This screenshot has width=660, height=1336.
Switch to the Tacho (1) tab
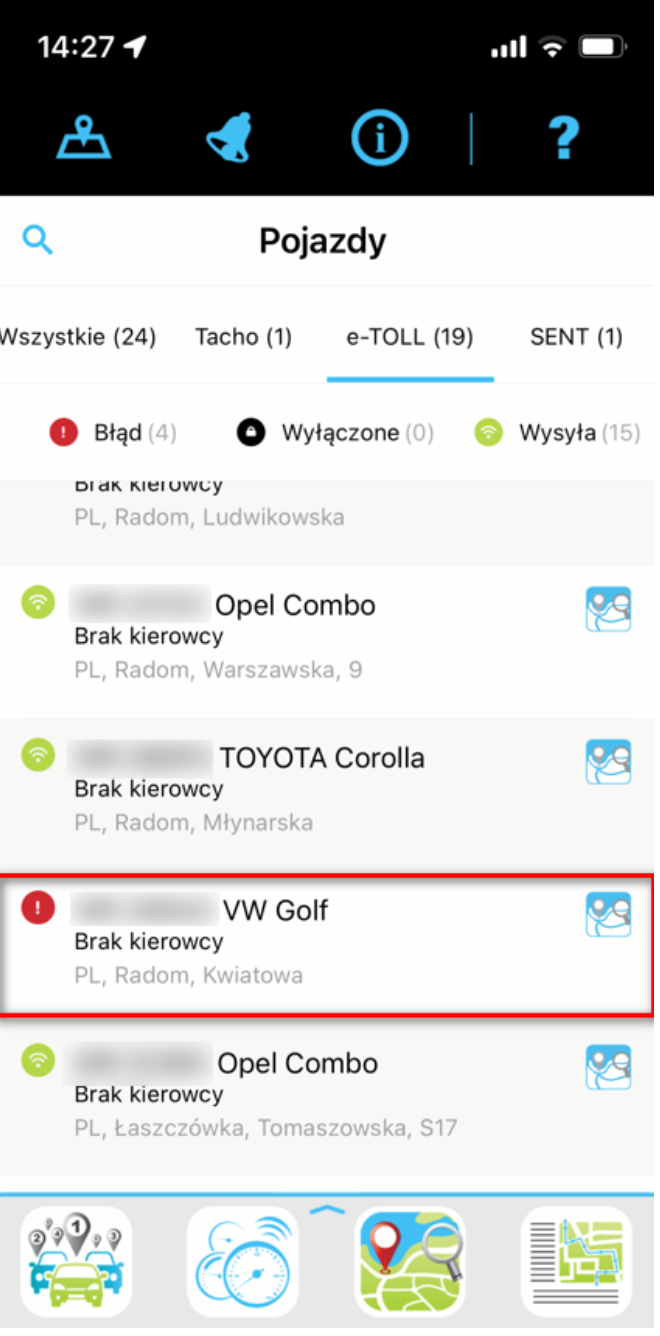243,337
